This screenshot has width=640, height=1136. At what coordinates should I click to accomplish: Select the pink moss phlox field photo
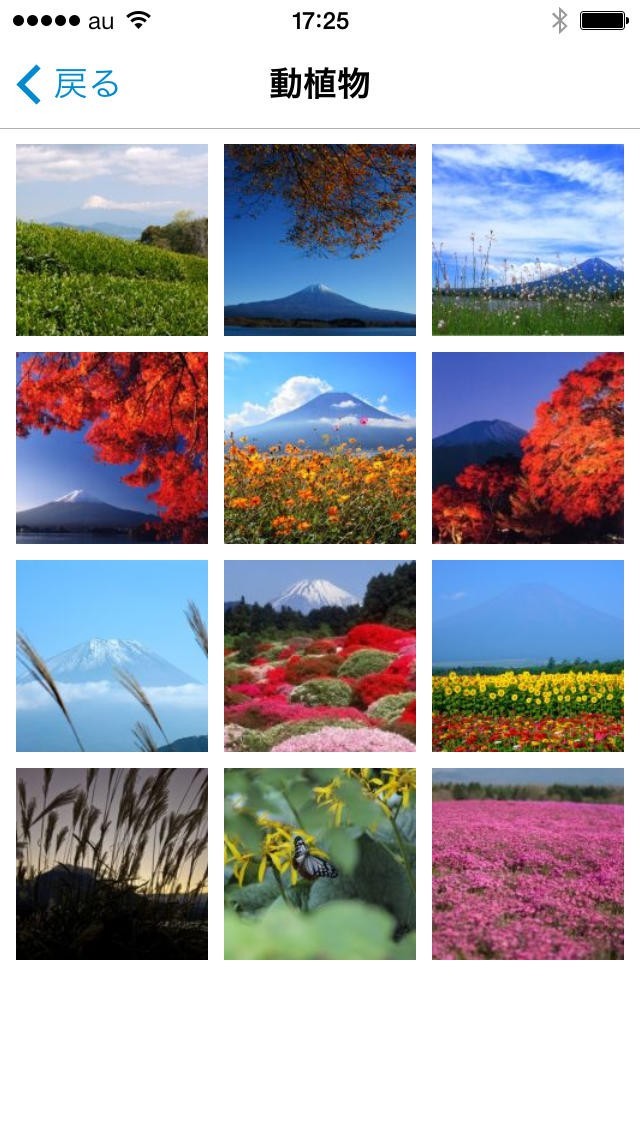tap(528, 864)
